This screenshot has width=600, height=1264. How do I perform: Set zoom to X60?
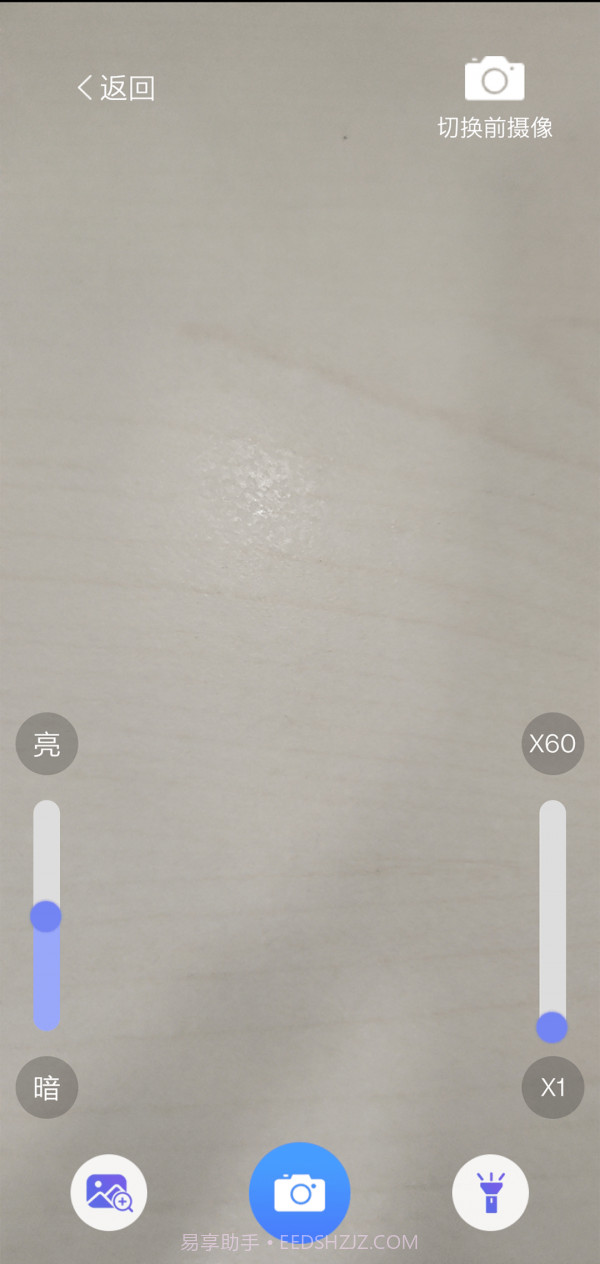(x=553, y=744)
